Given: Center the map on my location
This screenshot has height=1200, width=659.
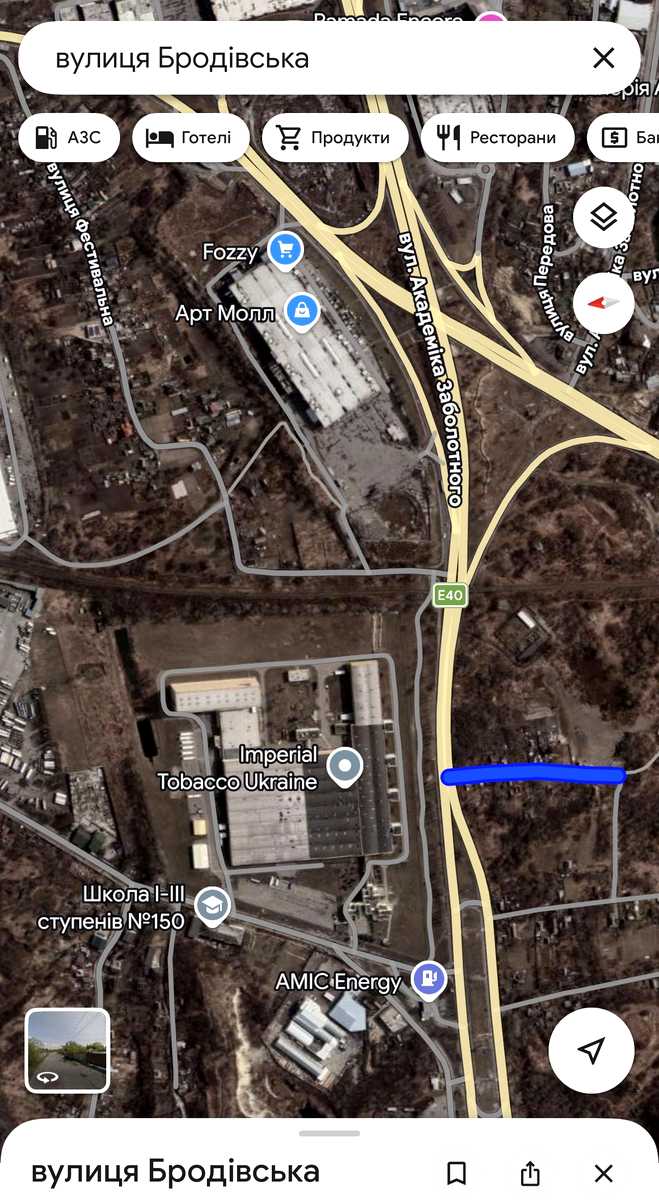Looking at the screenshot, I should pyautogui.click(x=591, y=1050).
